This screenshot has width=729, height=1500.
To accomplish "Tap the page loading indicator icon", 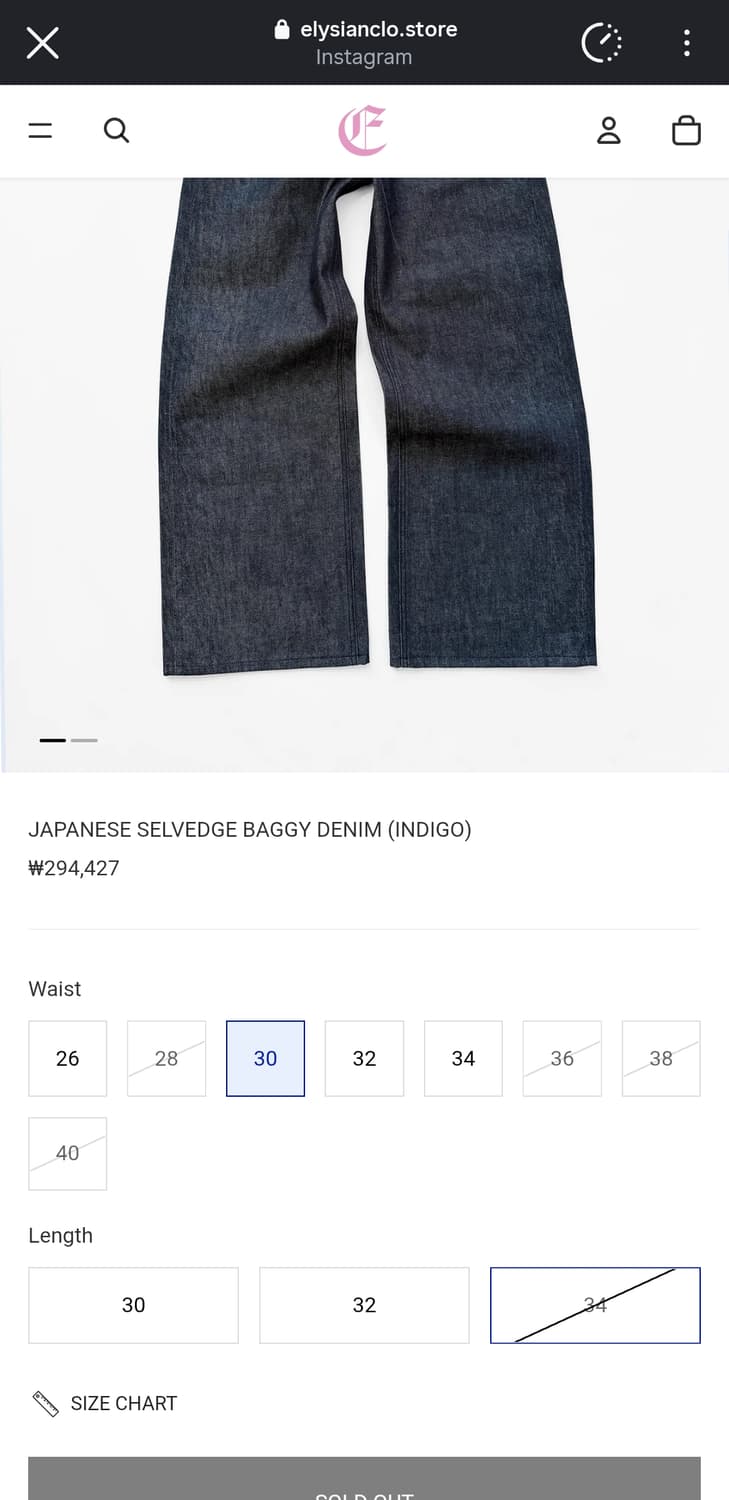I will pyautogui.click(x=601, y=42).
